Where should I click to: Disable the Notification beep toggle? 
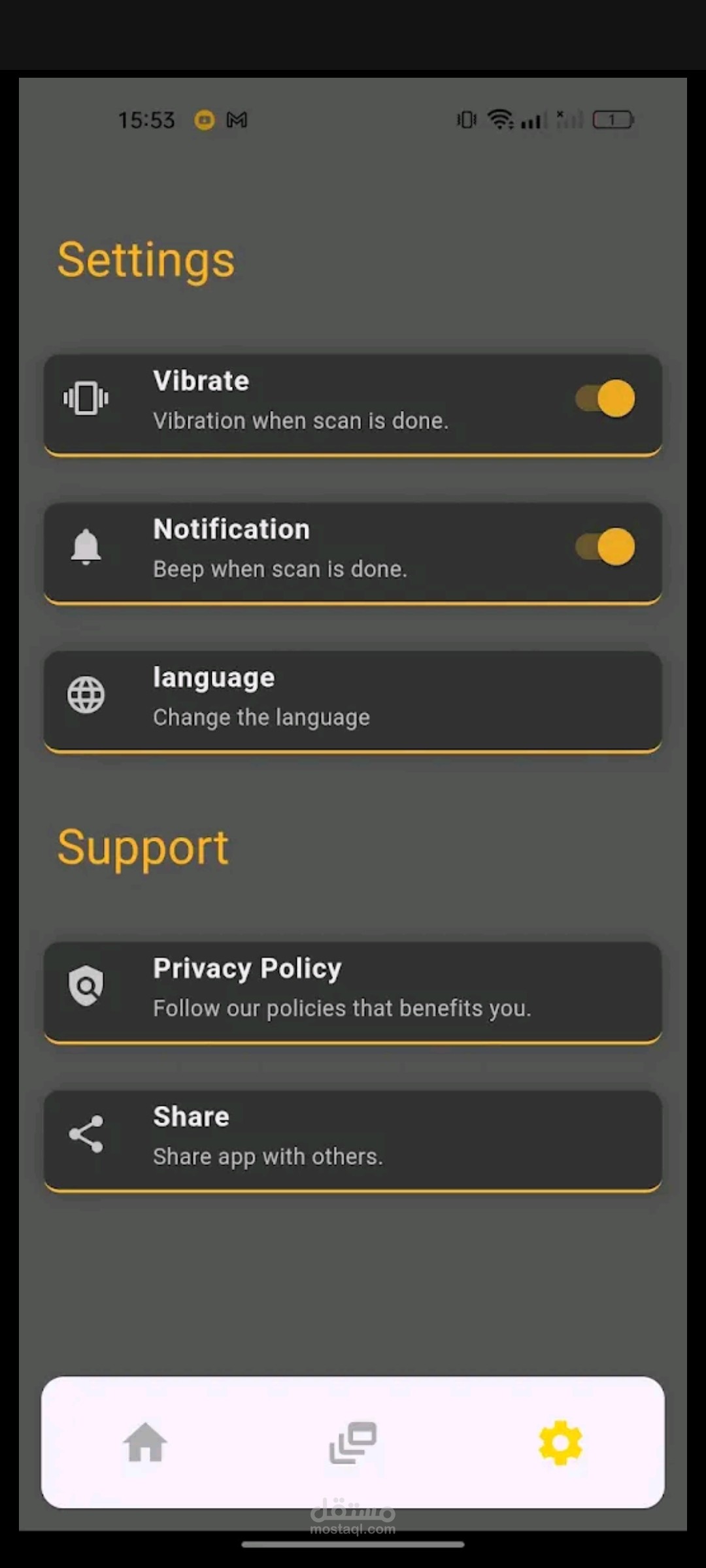tap(605, 547)
